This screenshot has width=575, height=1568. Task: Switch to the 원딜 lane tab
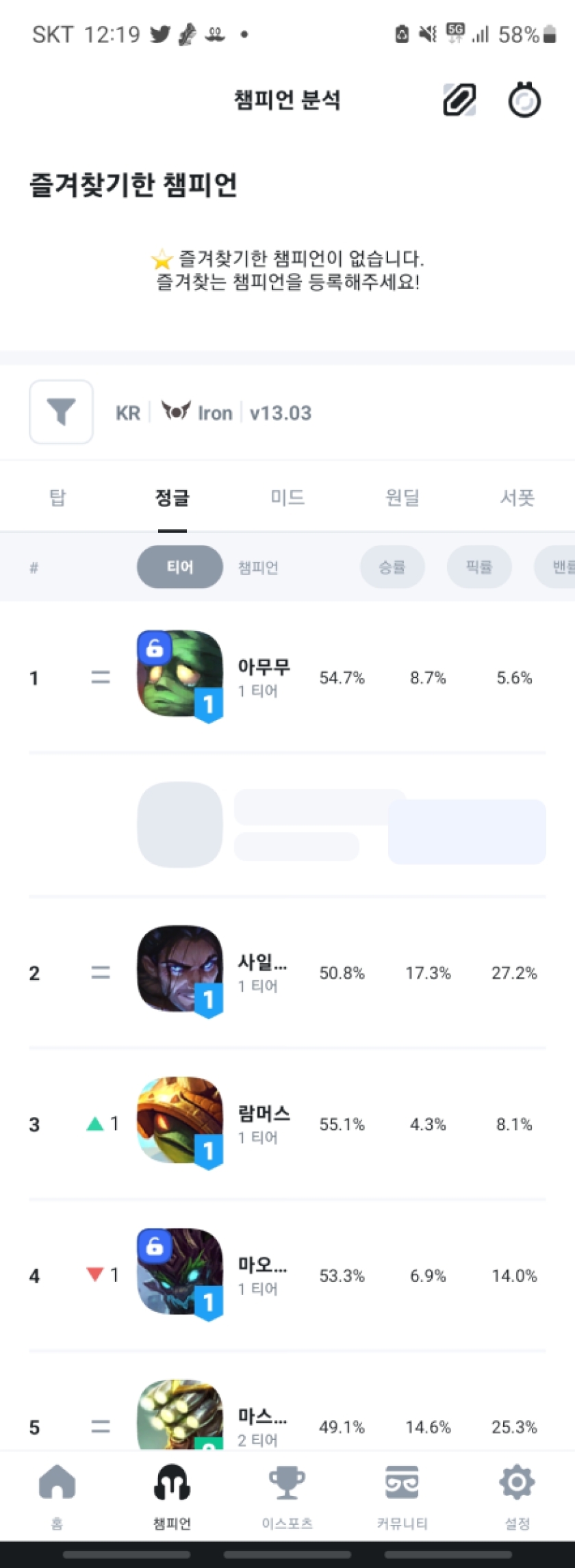pos(402,498)
